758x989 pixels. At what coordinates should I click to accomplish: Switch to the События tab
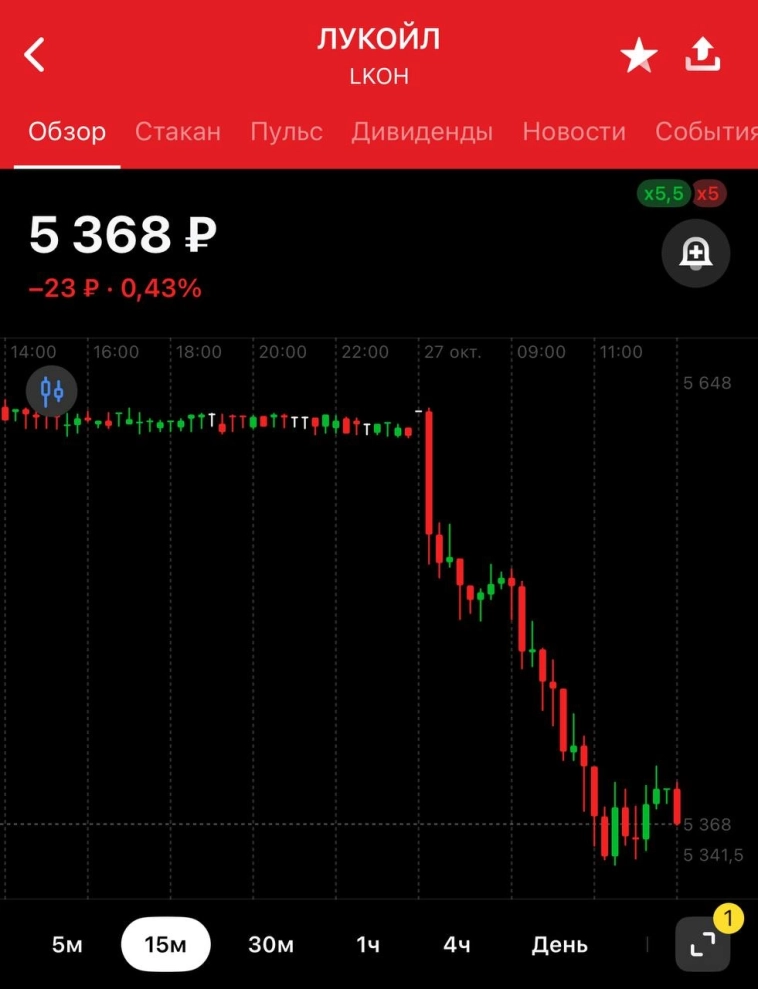click(705, 132)
